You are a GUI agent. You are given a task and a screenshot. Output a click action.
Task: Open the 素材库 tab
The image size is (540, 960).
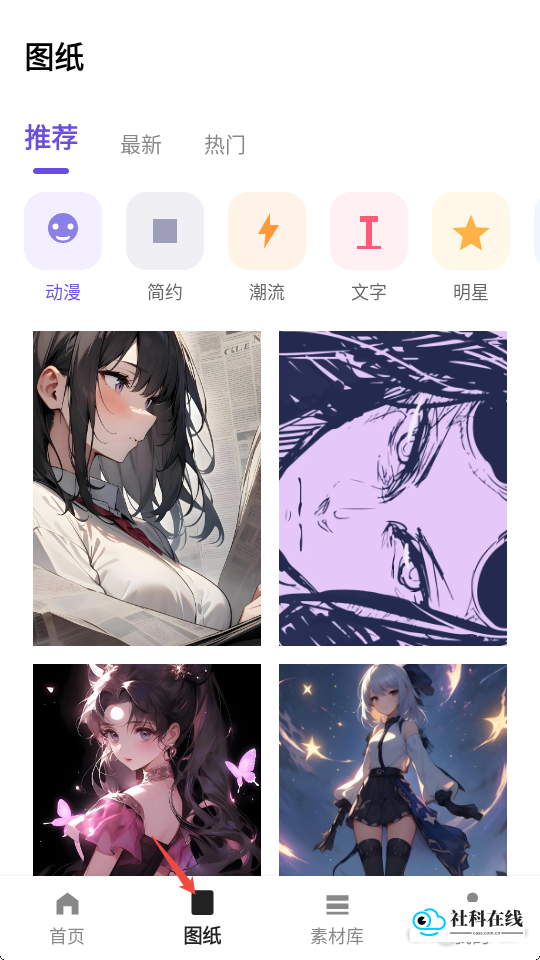(337, 918)
